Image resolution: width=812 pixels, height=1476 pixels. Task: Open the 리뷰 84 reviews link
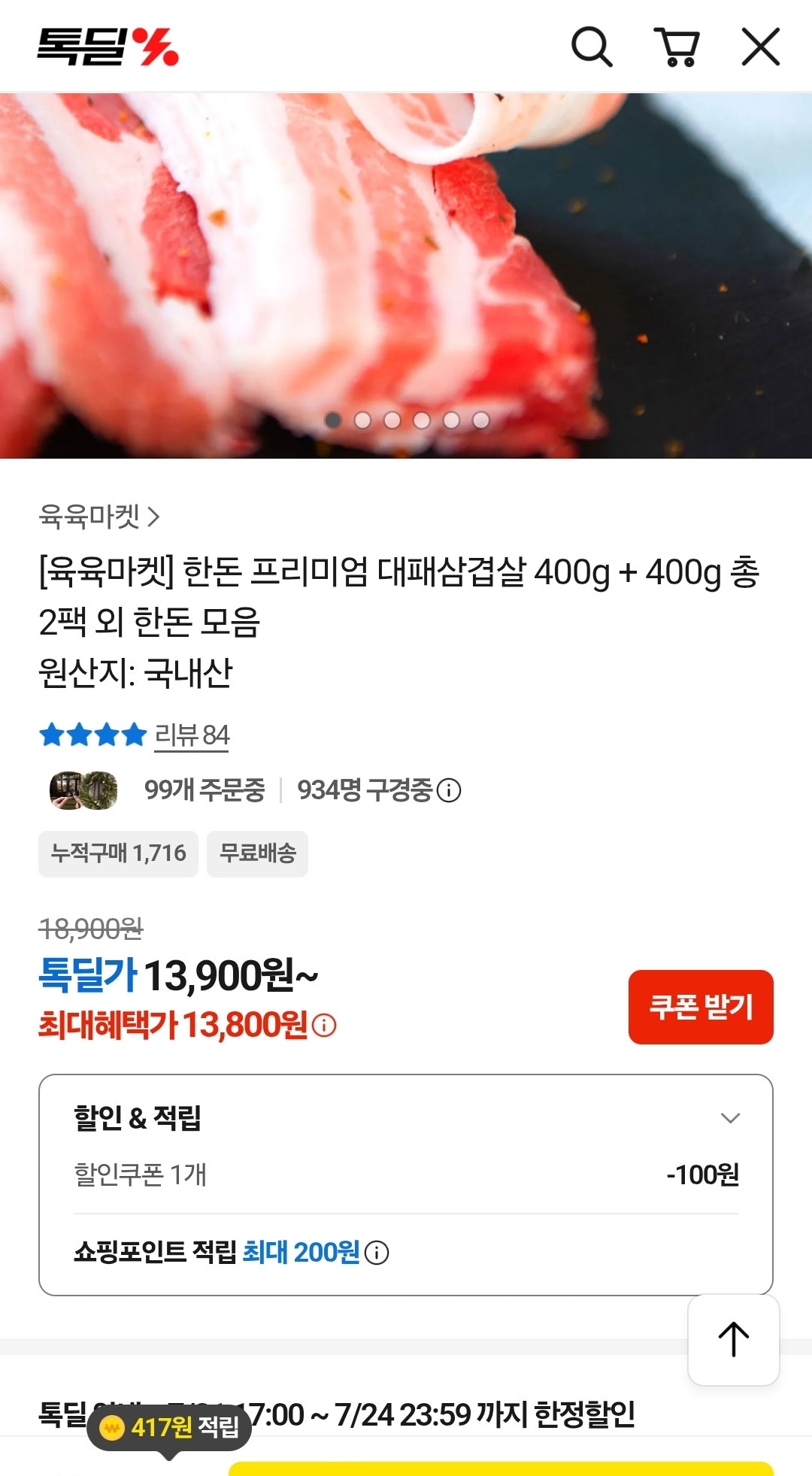pyautogui.click(x=192, y=735)
